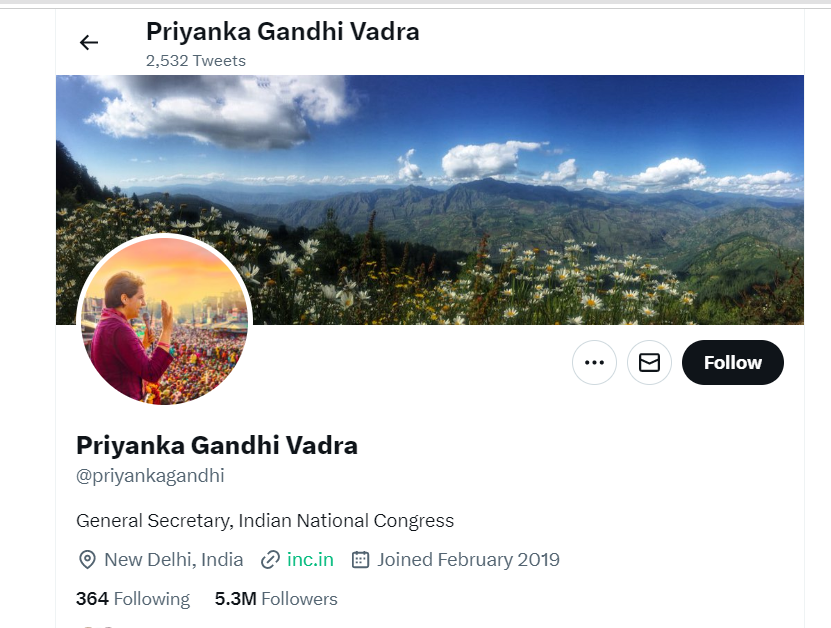View the 364 Following list
This screenshot has width=831, height=628.
click(133, 599)
